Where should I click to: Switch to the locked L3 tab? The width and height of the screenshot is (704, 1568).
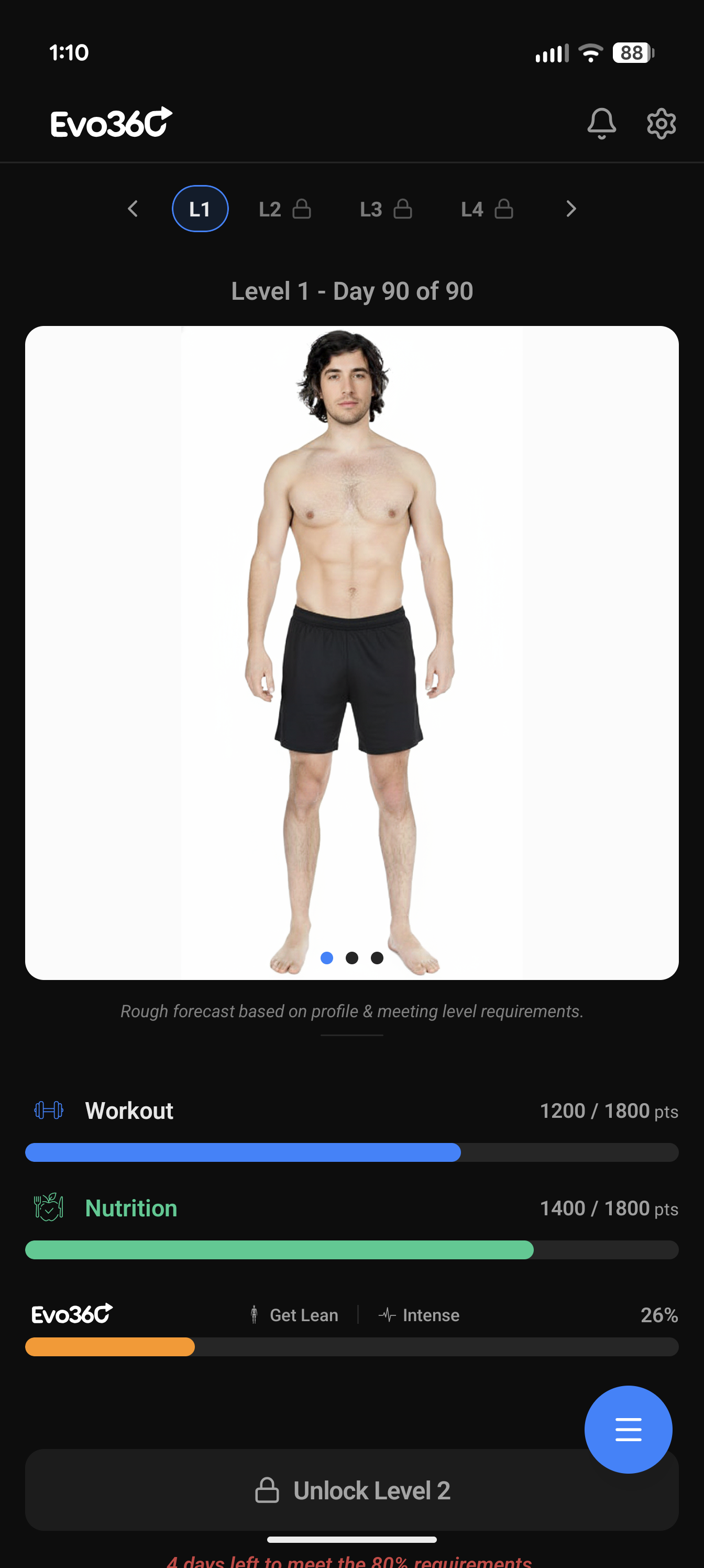385,210
